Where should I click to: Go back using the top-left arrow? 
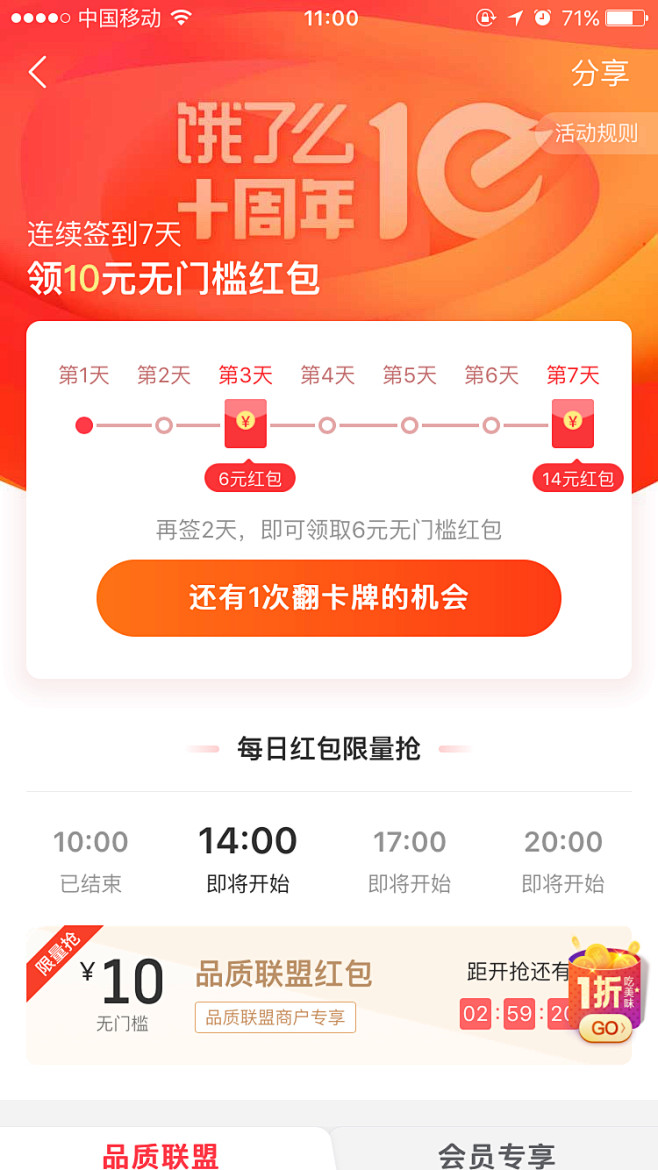tap(38, 72)
